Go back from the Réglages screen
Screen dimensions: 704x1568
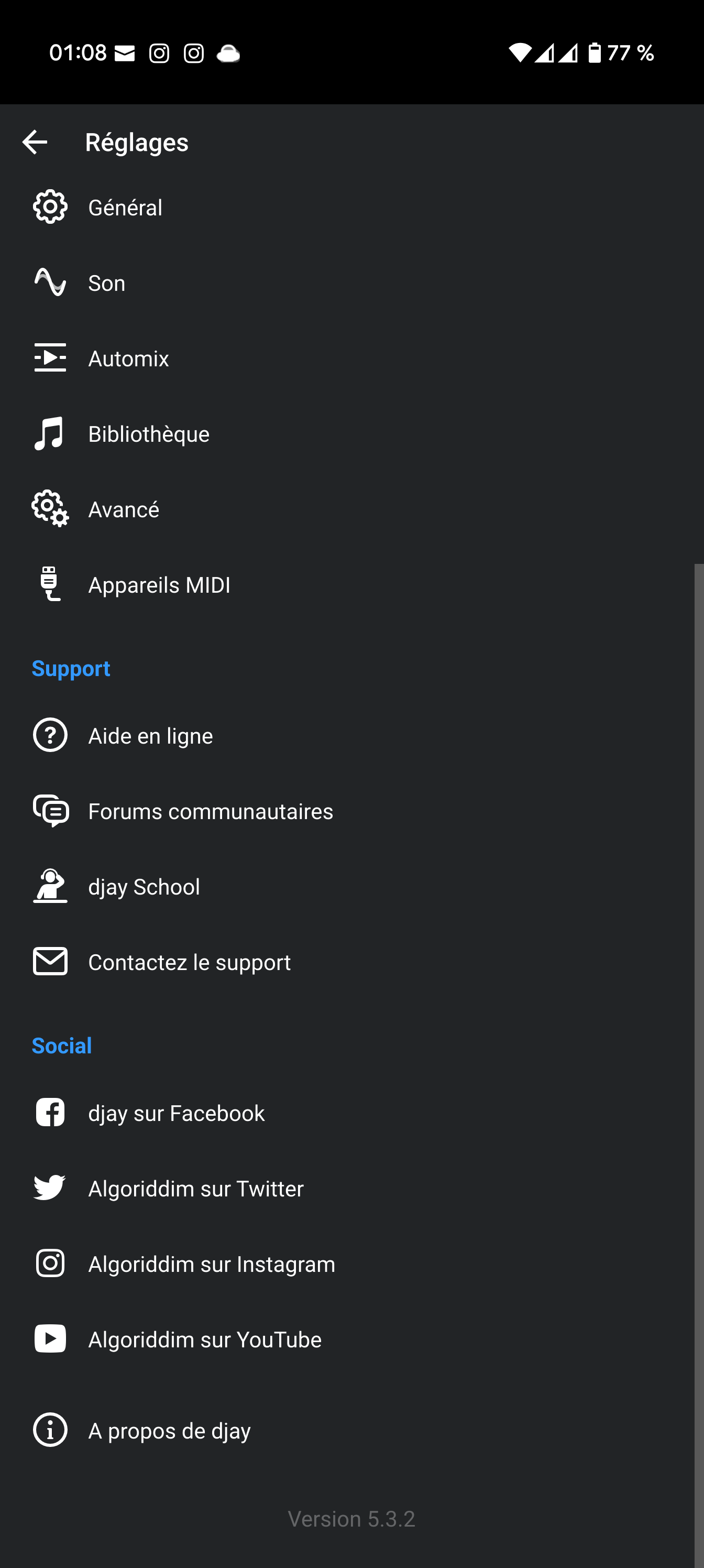(x=35, y=143)
